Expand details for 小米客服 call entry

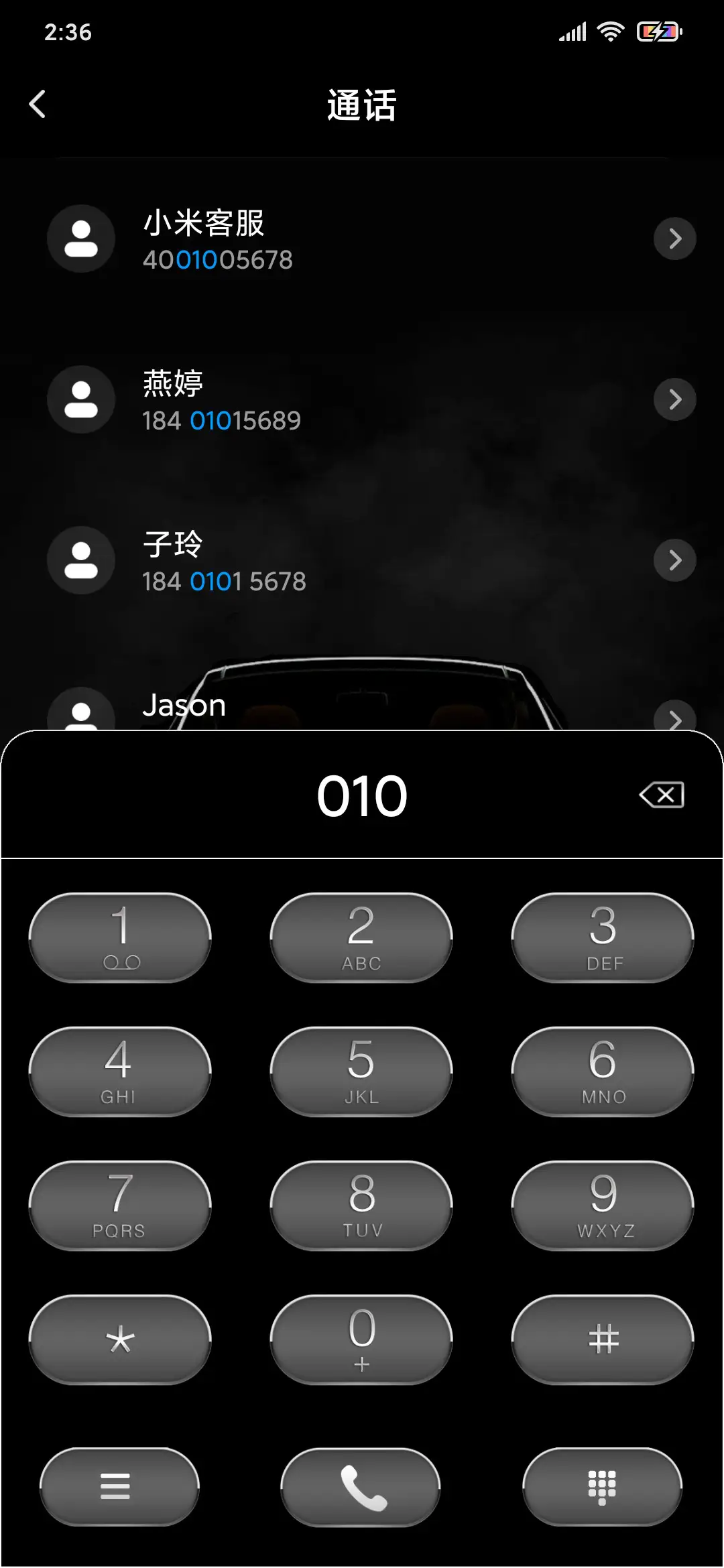(674, 239)
